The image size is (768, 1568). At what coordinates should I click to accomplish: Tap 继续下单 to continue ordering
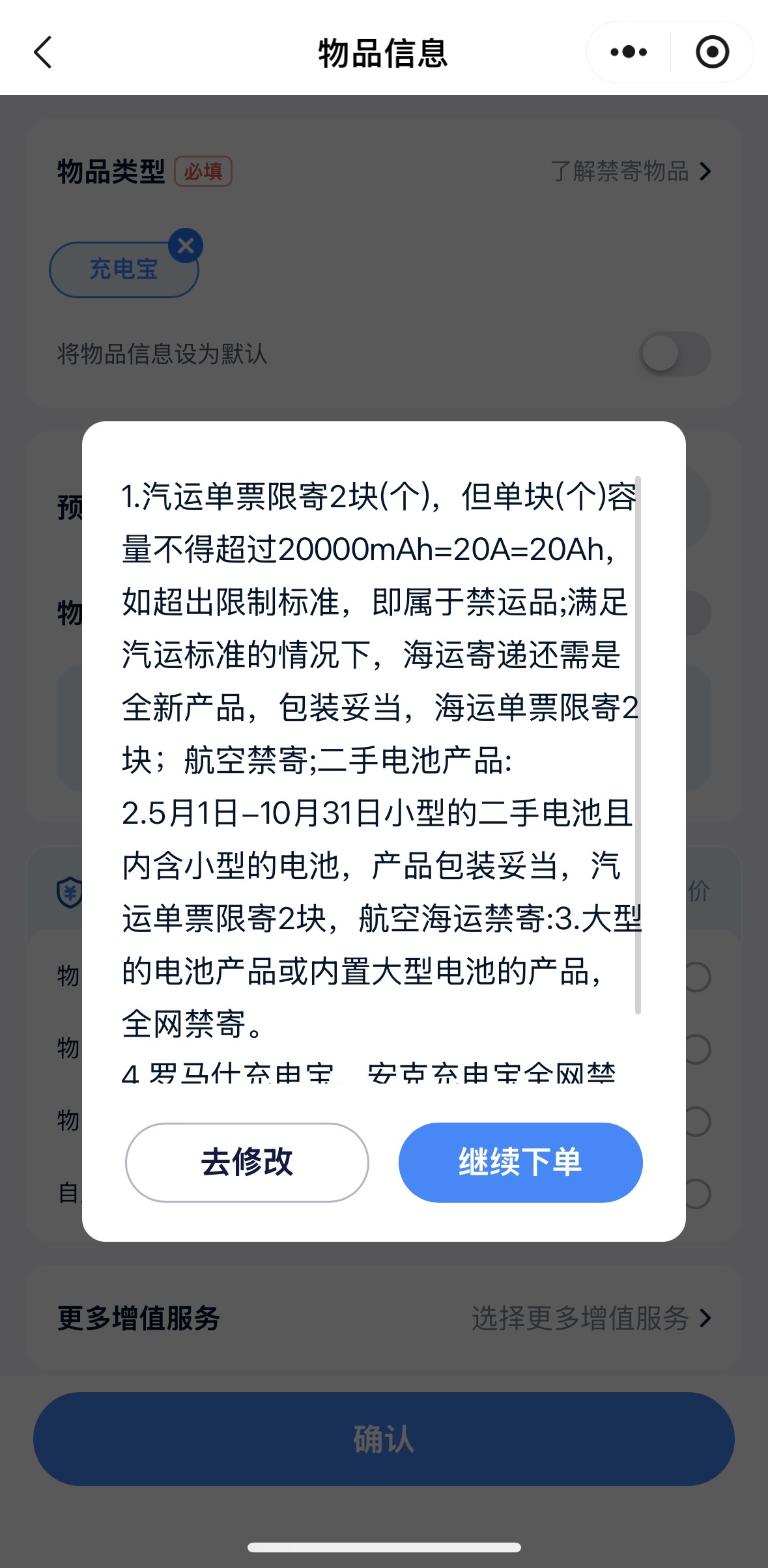(520, 1162)
